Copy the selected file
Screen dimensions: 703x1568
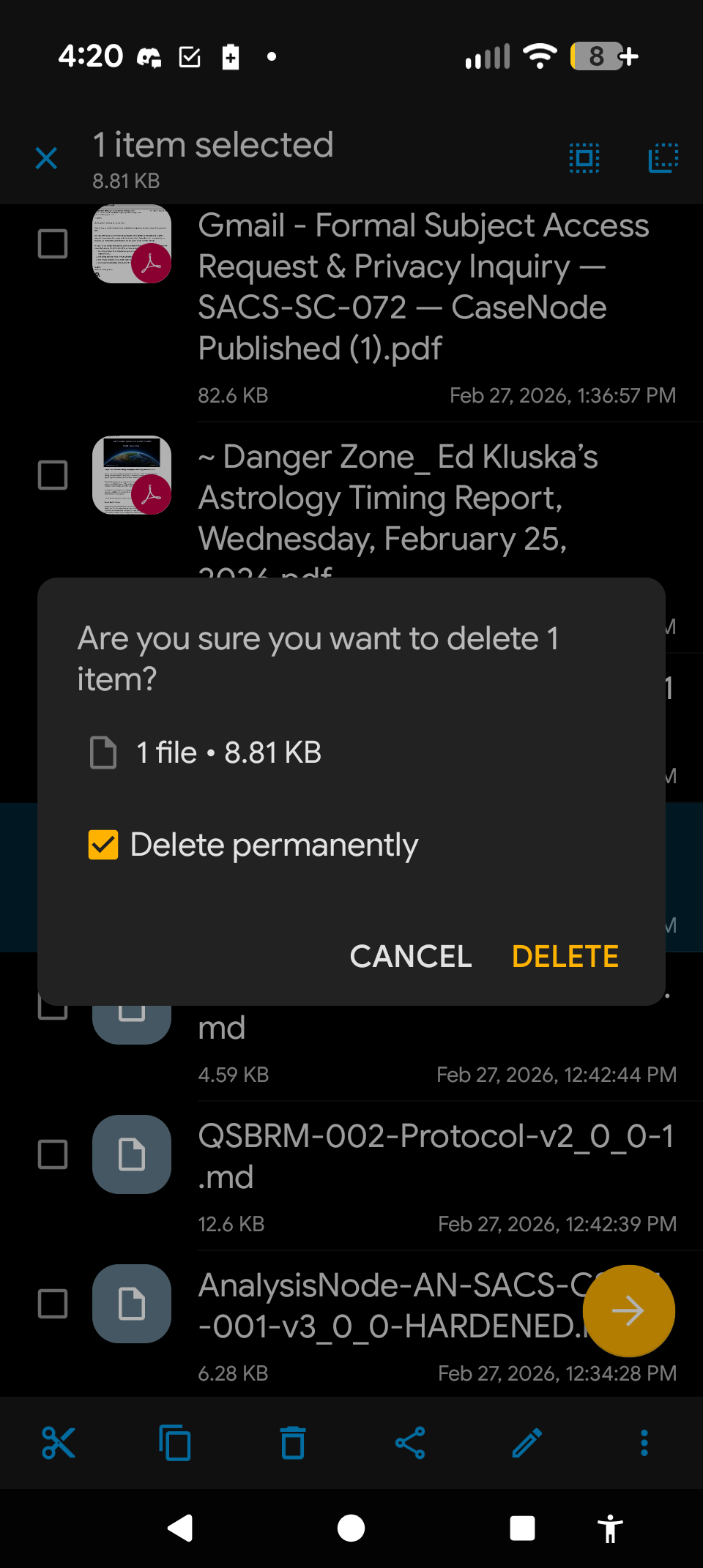(175, 1443)
